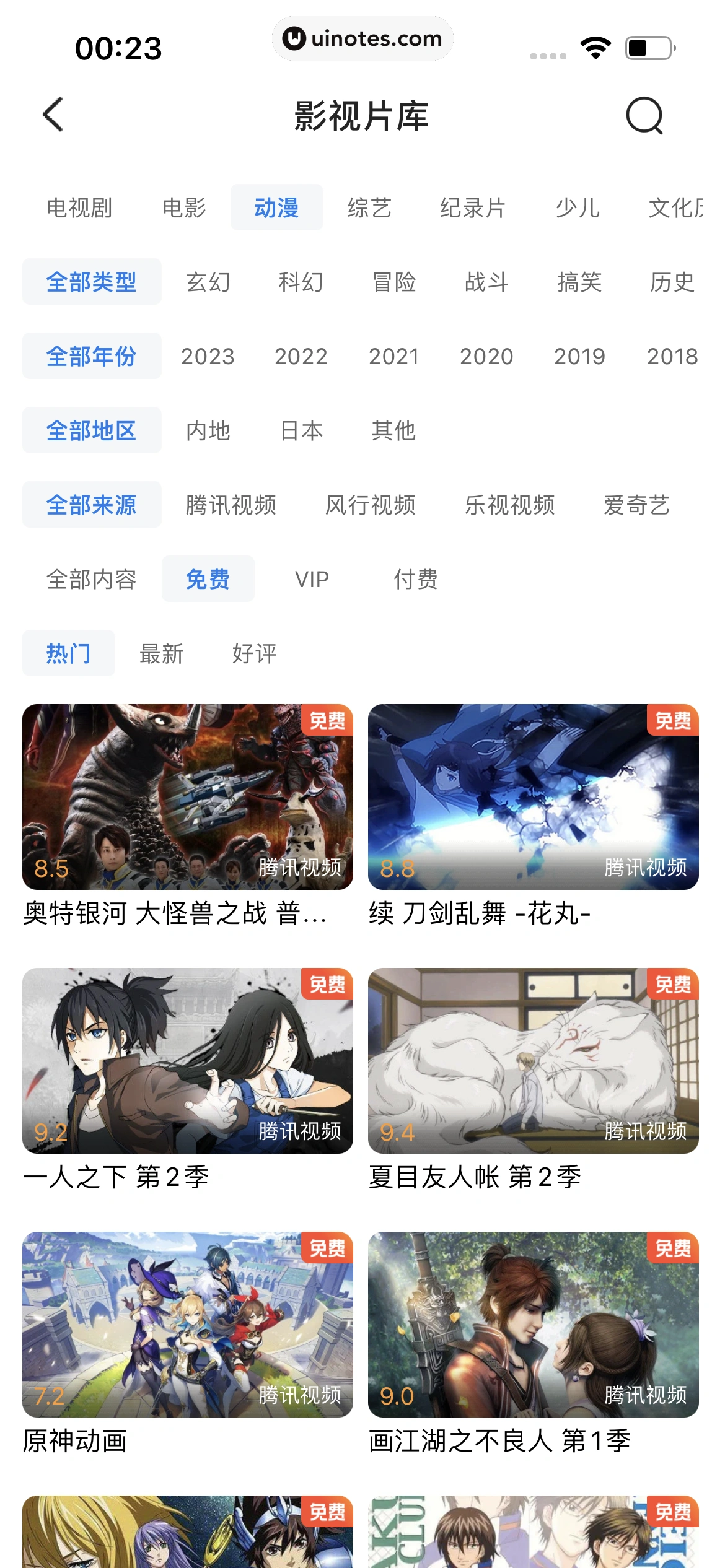This screenshot has height=1568, width=725.
Task: Select the 爱奇艺 source filter
Action: pyautogui.click(x=636, y=505)
